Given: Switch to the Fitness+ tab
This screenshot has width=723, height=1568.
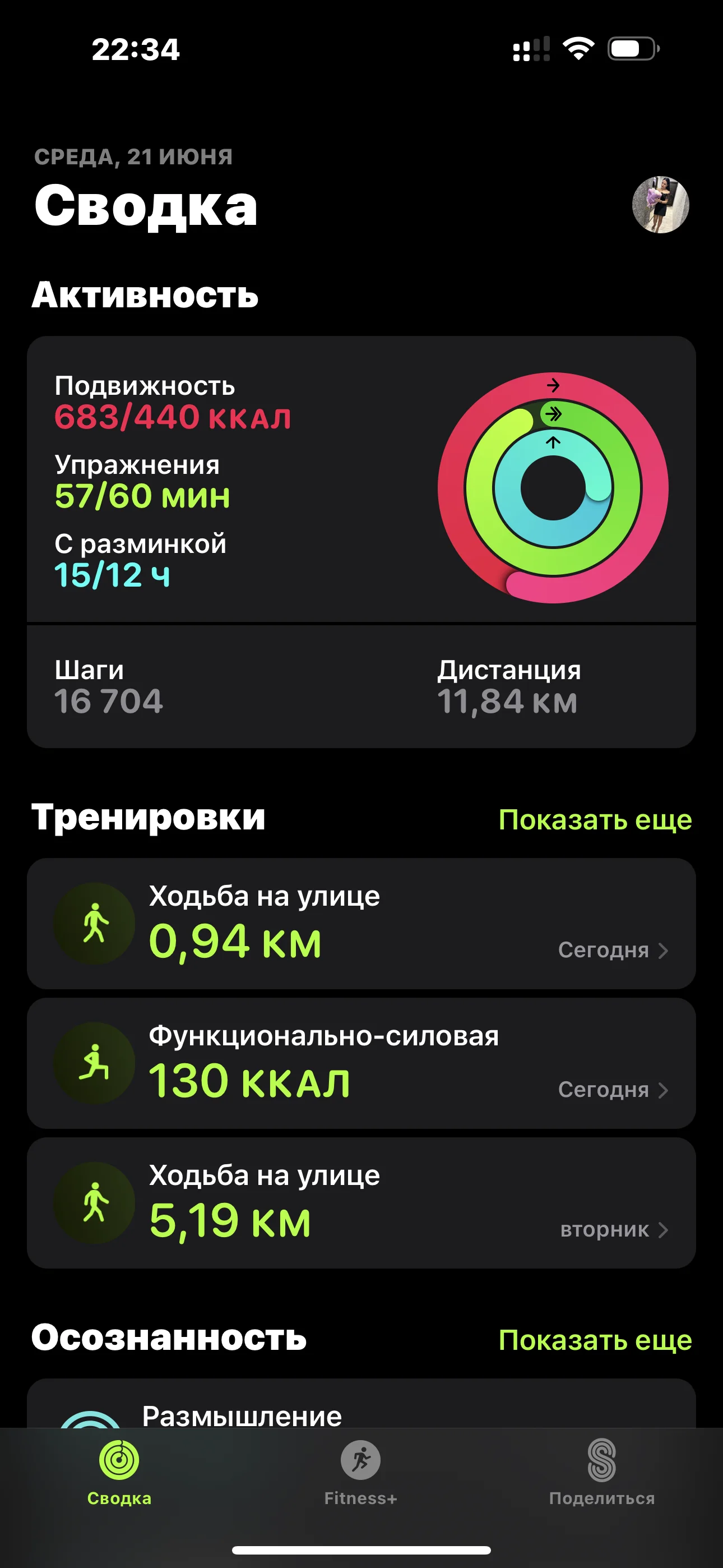Looking at the screenshot, I should pyautogui.click(x=361, y=1472).
